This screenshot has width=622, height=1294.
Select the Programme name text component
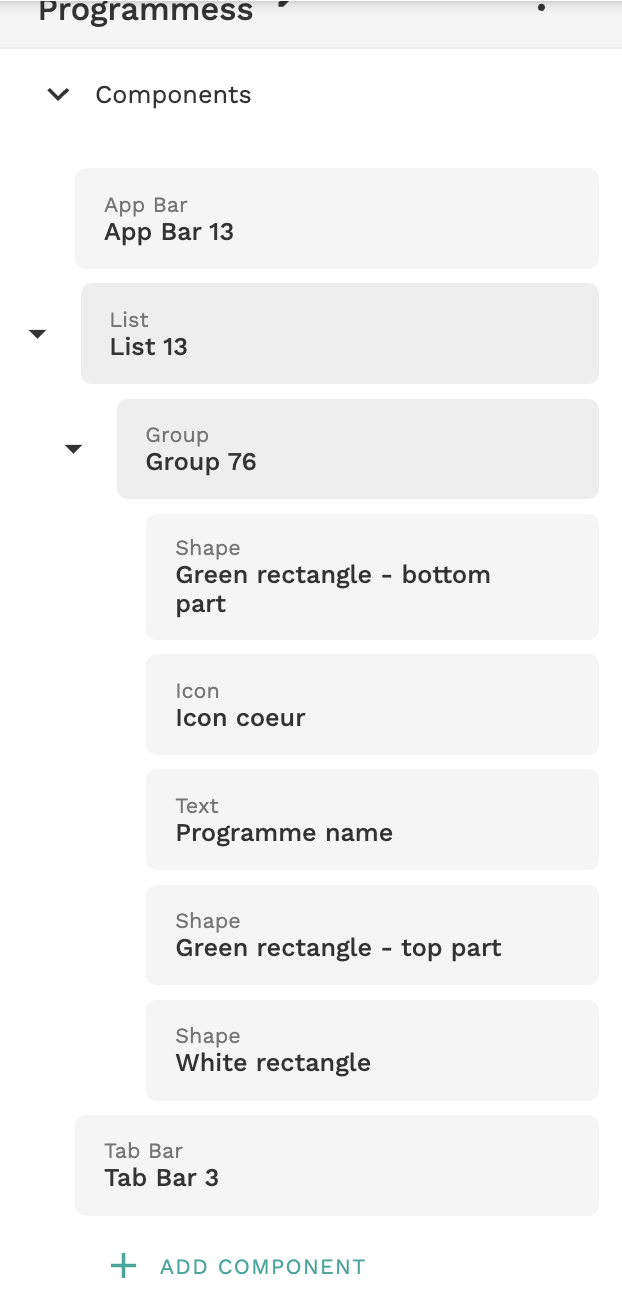coord(371,820)
